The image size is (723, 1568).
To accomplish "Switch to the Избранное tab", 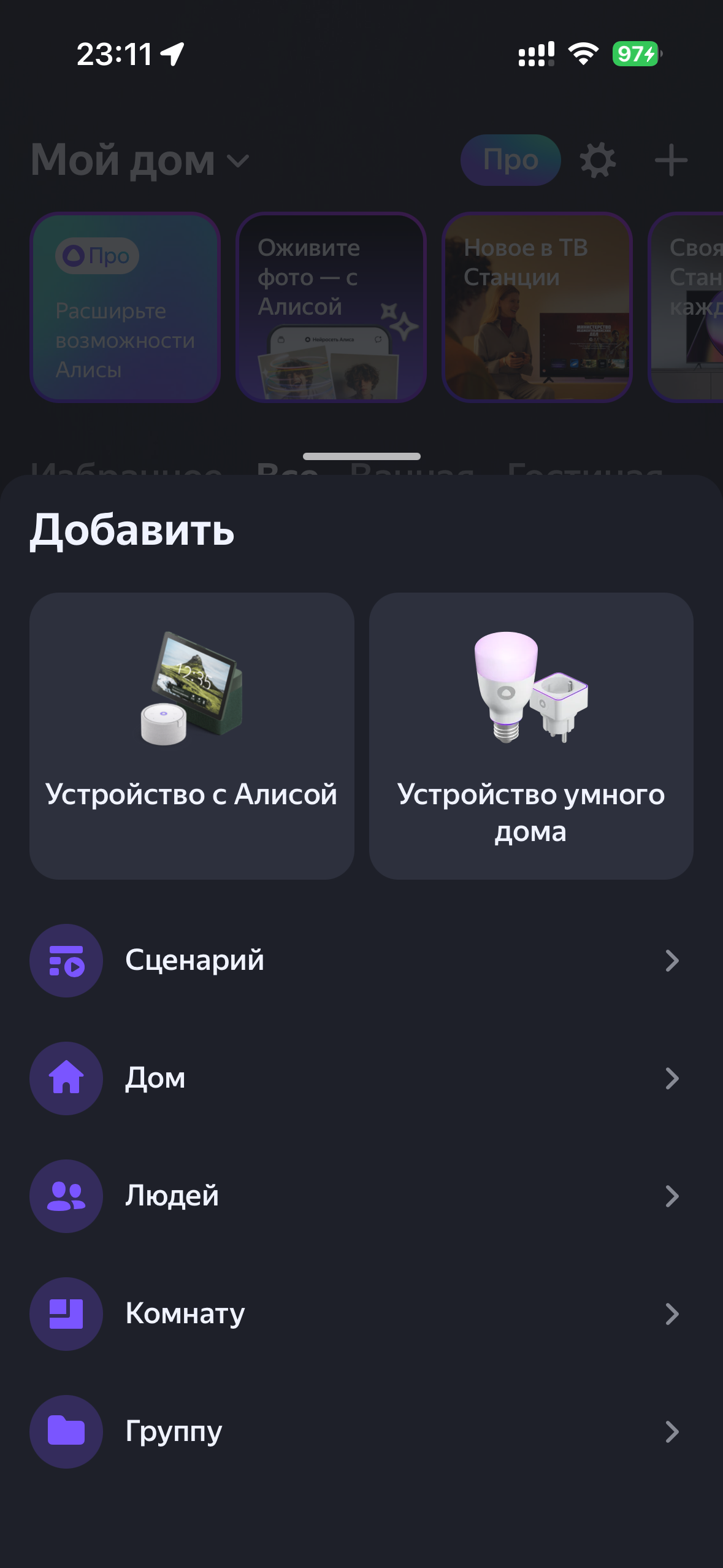I will coord(127,474).
